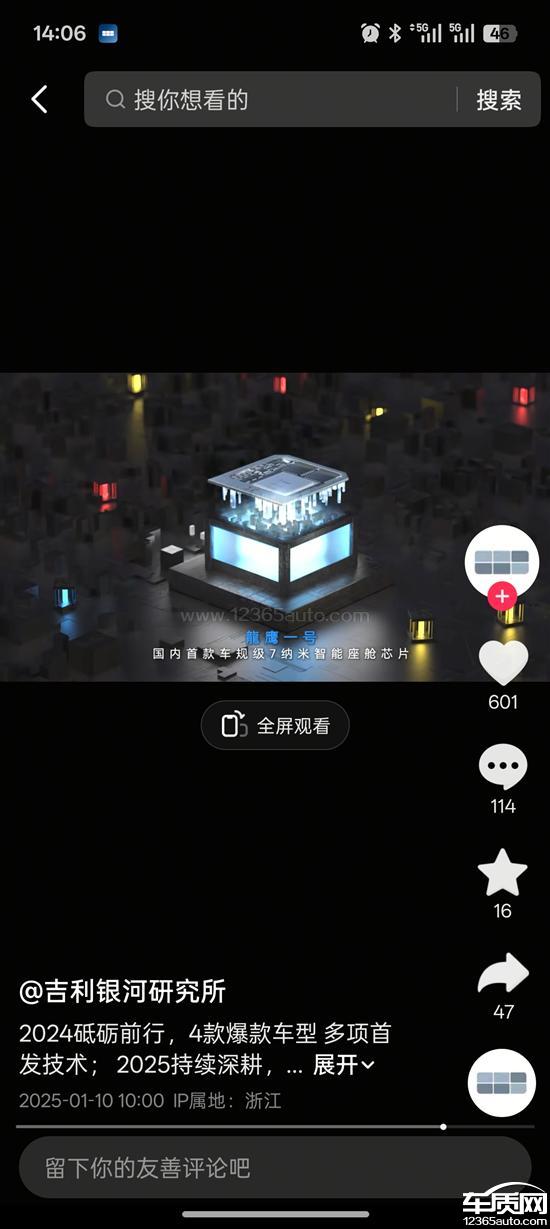
Task: Follow the creator with the red plus badge
Action: click(x=502, y=597)
